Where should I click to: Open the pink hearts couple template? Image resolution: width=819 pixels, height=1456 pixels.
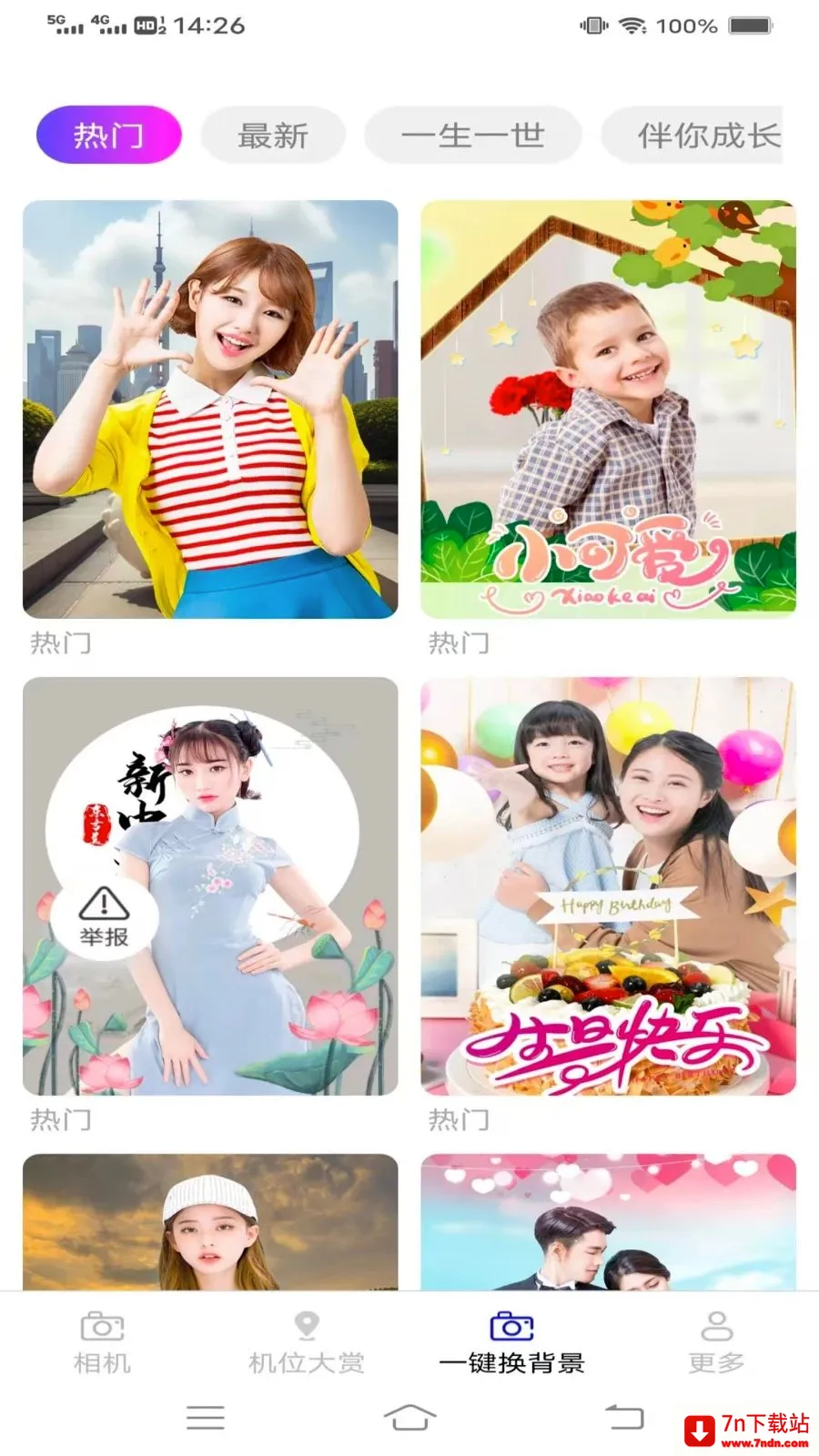pos(608,1222)
